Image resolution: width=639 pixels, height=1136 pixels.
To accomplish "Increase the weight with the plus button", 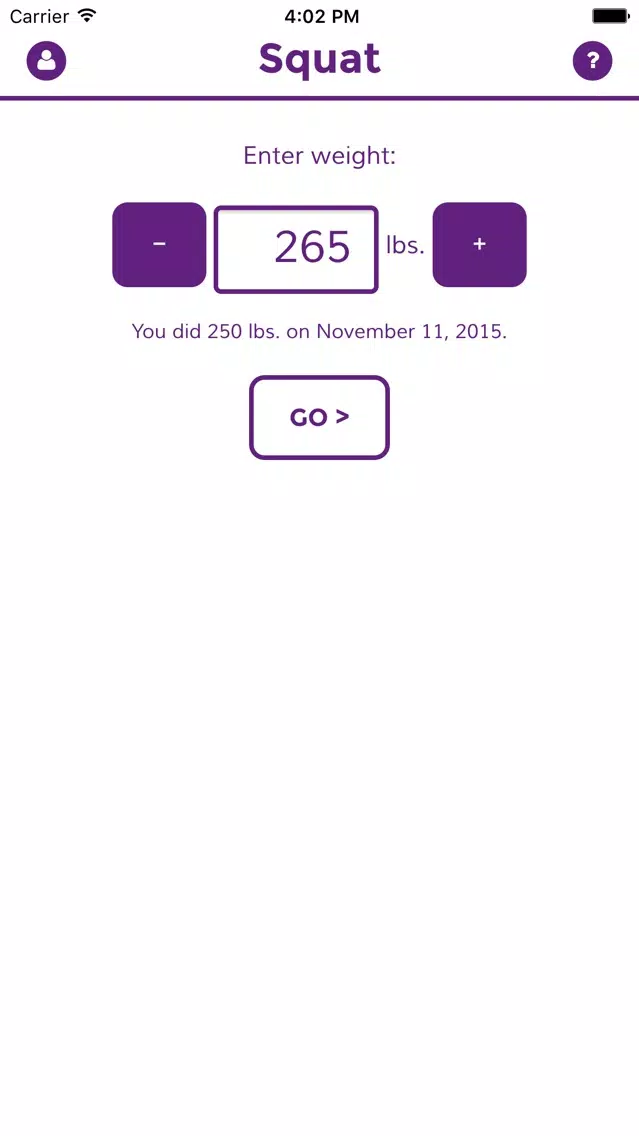I will 480,245.
